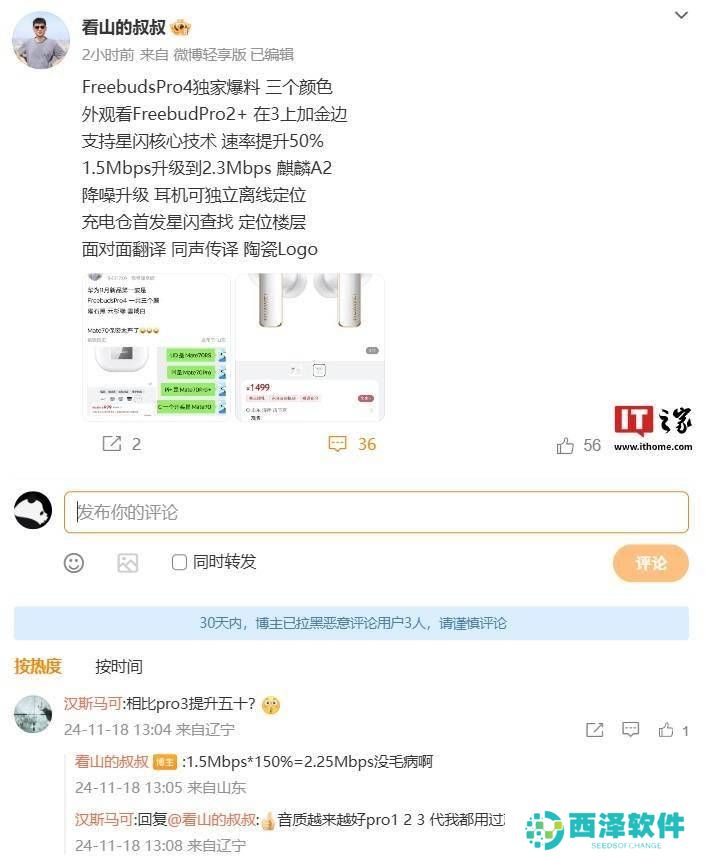This screenshot has height=856, width=705.
Task: Submit with the 评论 button
Action: click(x=650, y=563)
